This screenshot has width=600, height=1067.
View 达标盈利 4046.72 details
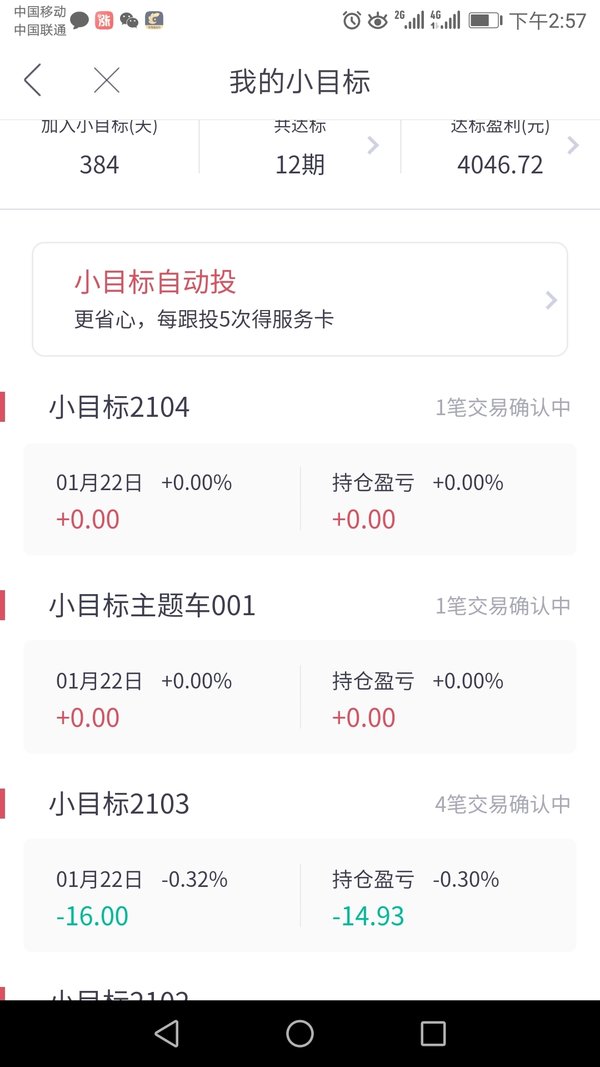click(501, 146)
